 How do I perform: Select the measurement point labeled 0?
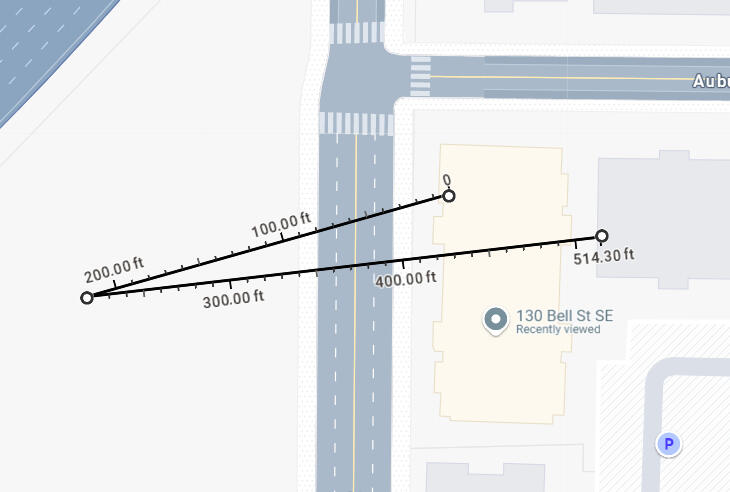(x=449, y=196)
